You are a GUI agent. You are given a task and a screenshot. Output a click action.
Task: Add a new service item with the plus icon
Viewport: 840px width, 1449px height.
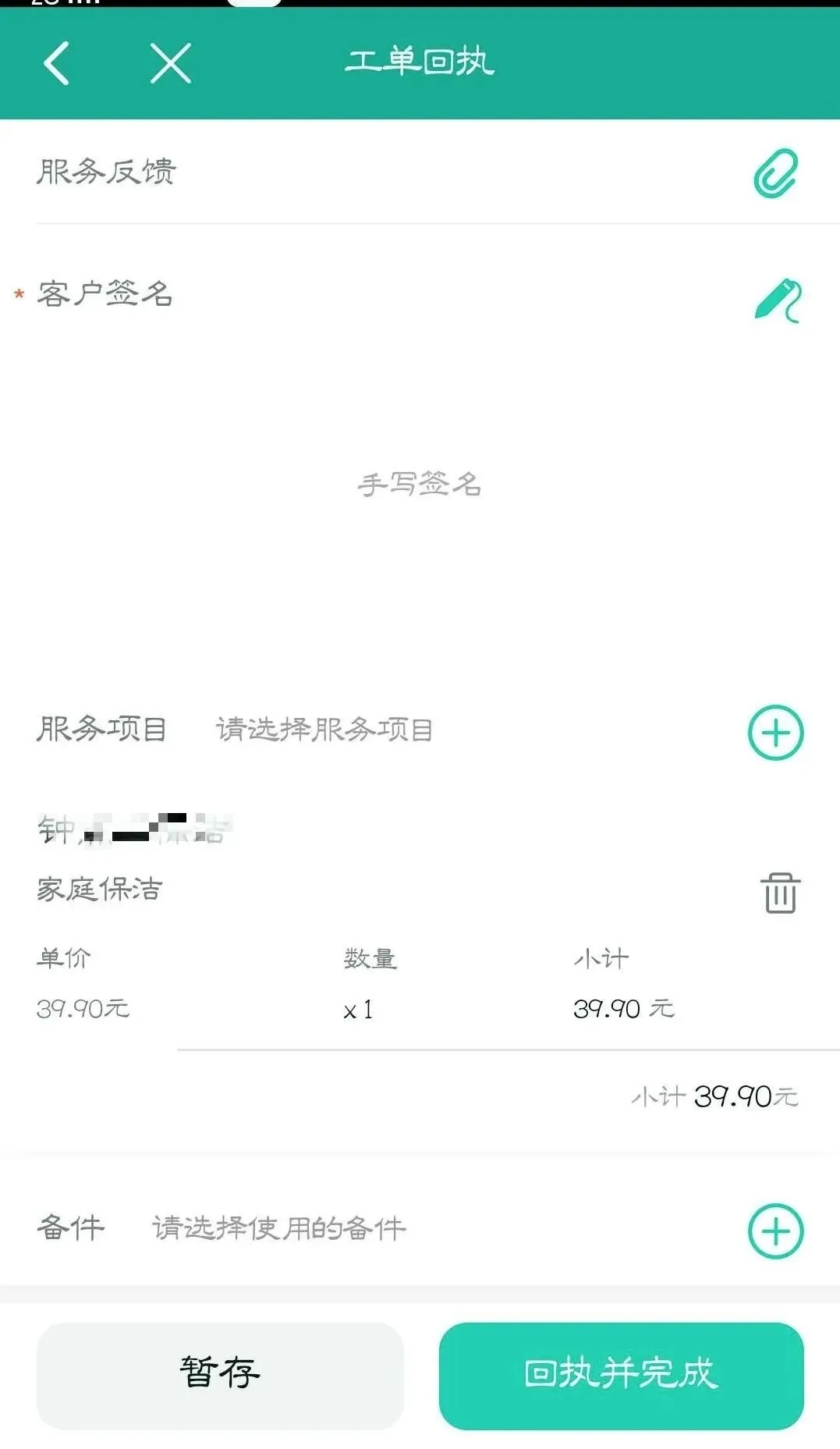pos(776,732)
